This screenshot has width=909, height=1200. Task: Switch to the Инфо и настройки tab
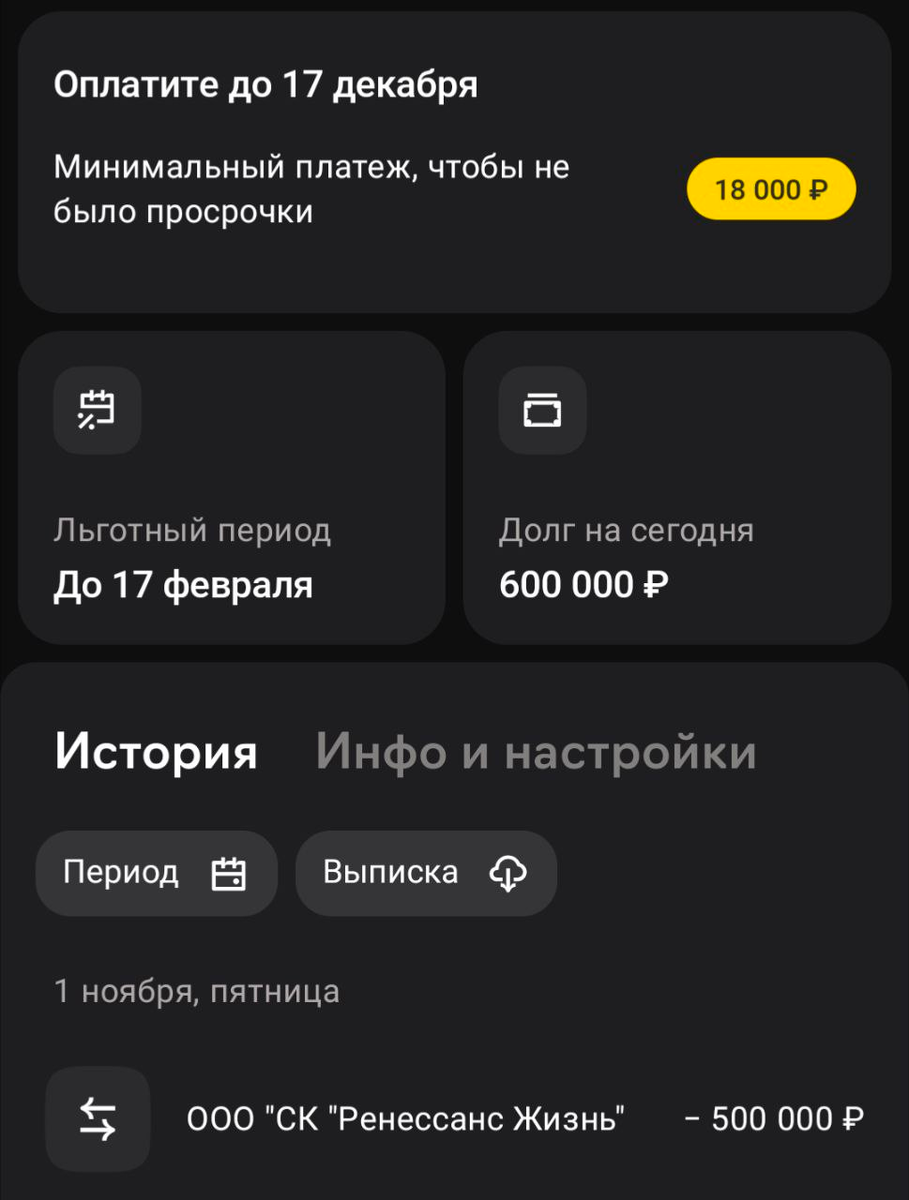[x=536, y=752]
